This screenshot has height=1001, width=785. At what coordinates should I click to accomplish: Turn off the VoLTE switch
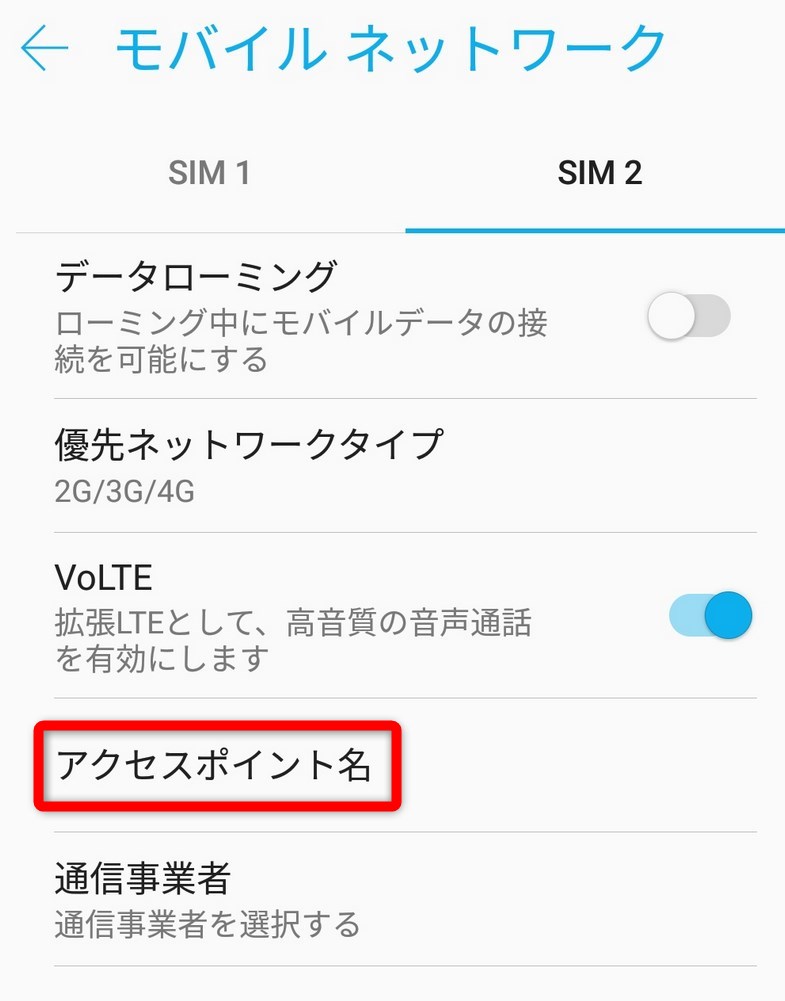710,615
